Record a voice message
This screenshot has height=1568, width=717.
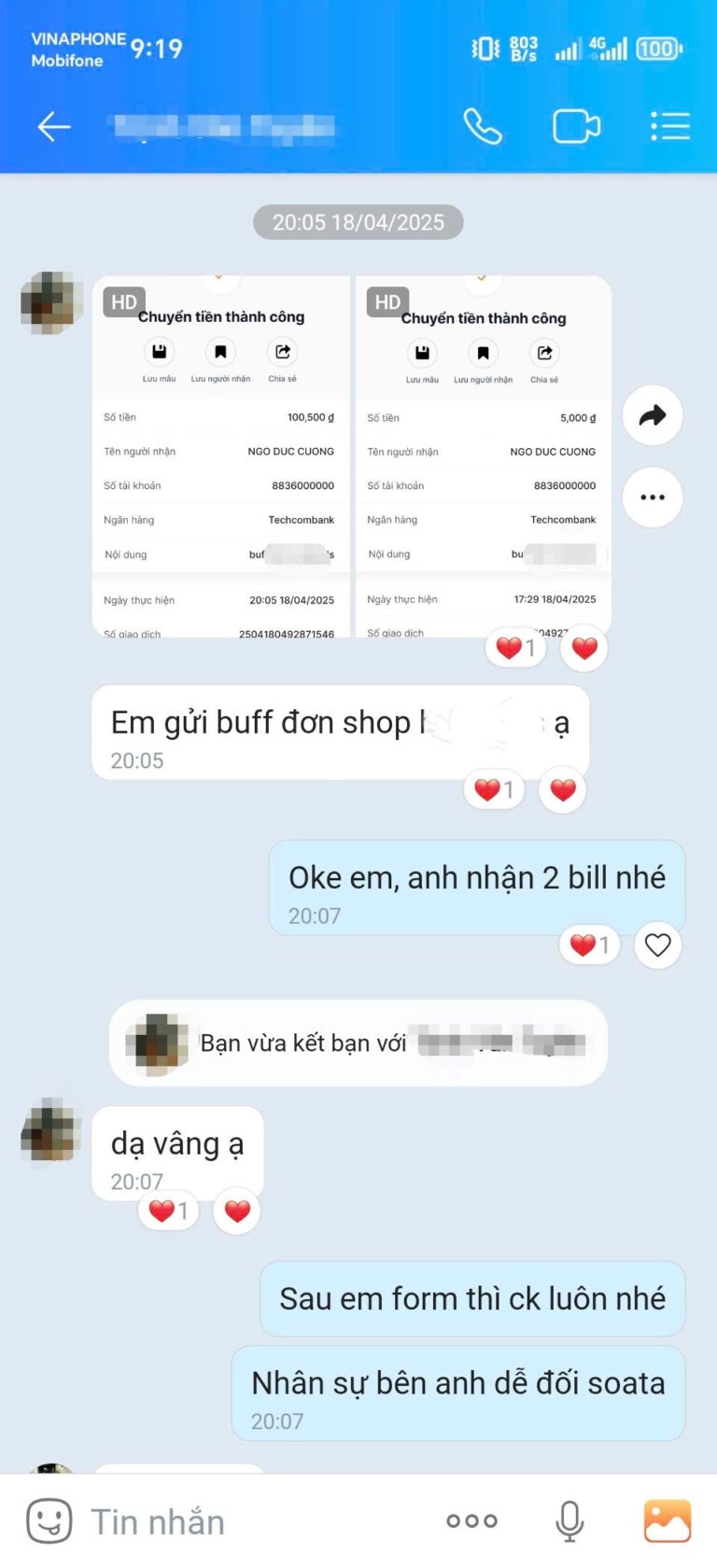pyautogui.click(x=569, y=1521)
